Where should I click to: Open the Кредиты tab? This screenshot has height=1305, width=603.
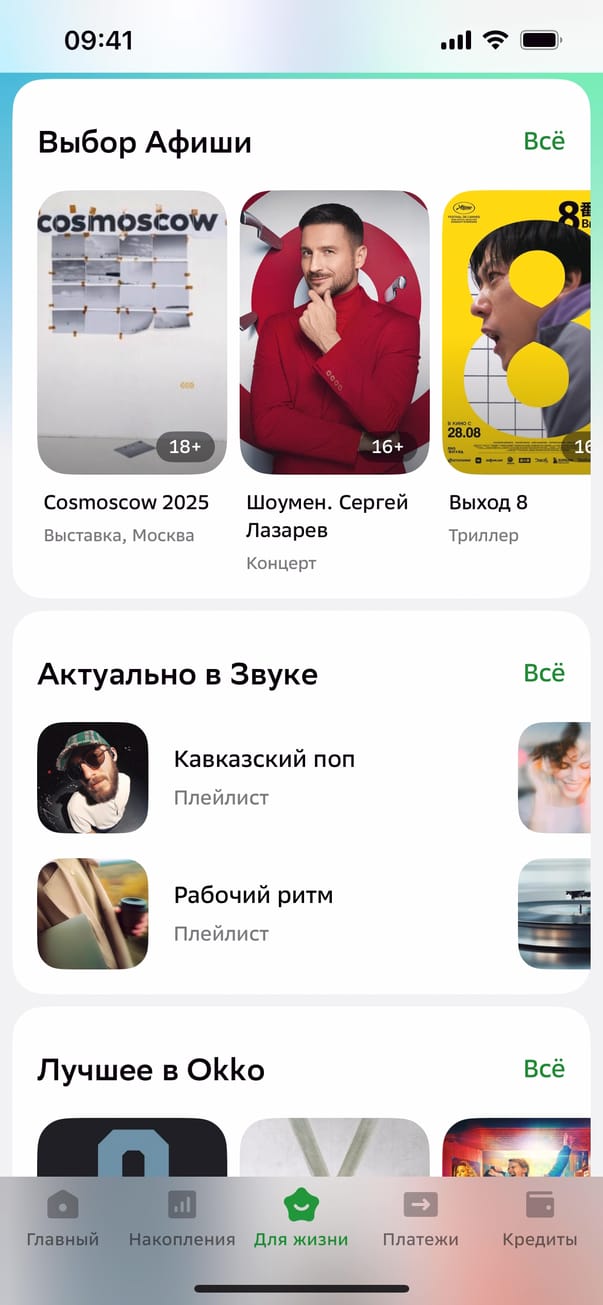click(540, 1219)
